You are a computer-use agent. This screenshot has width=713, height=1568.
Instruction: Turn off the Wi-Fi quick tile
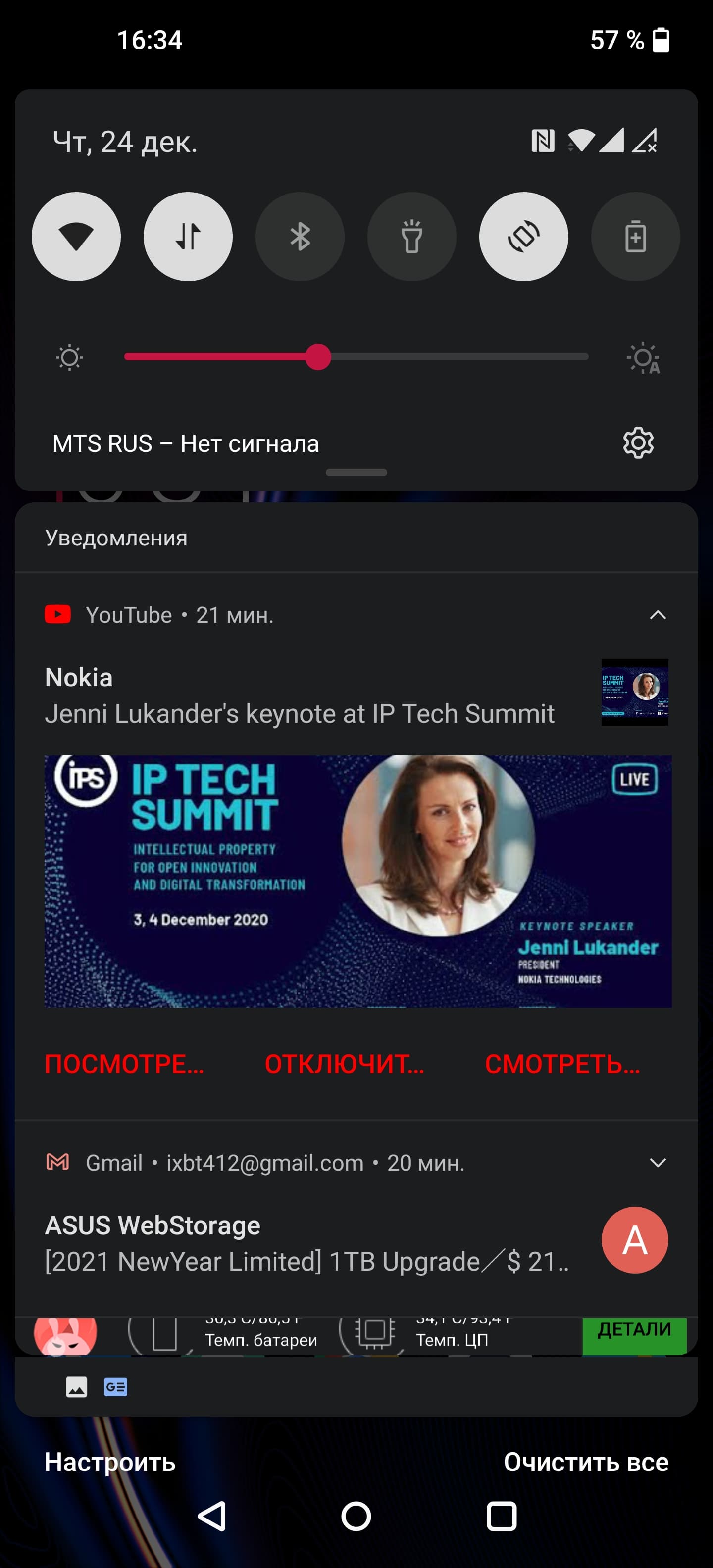click(76, 237)
